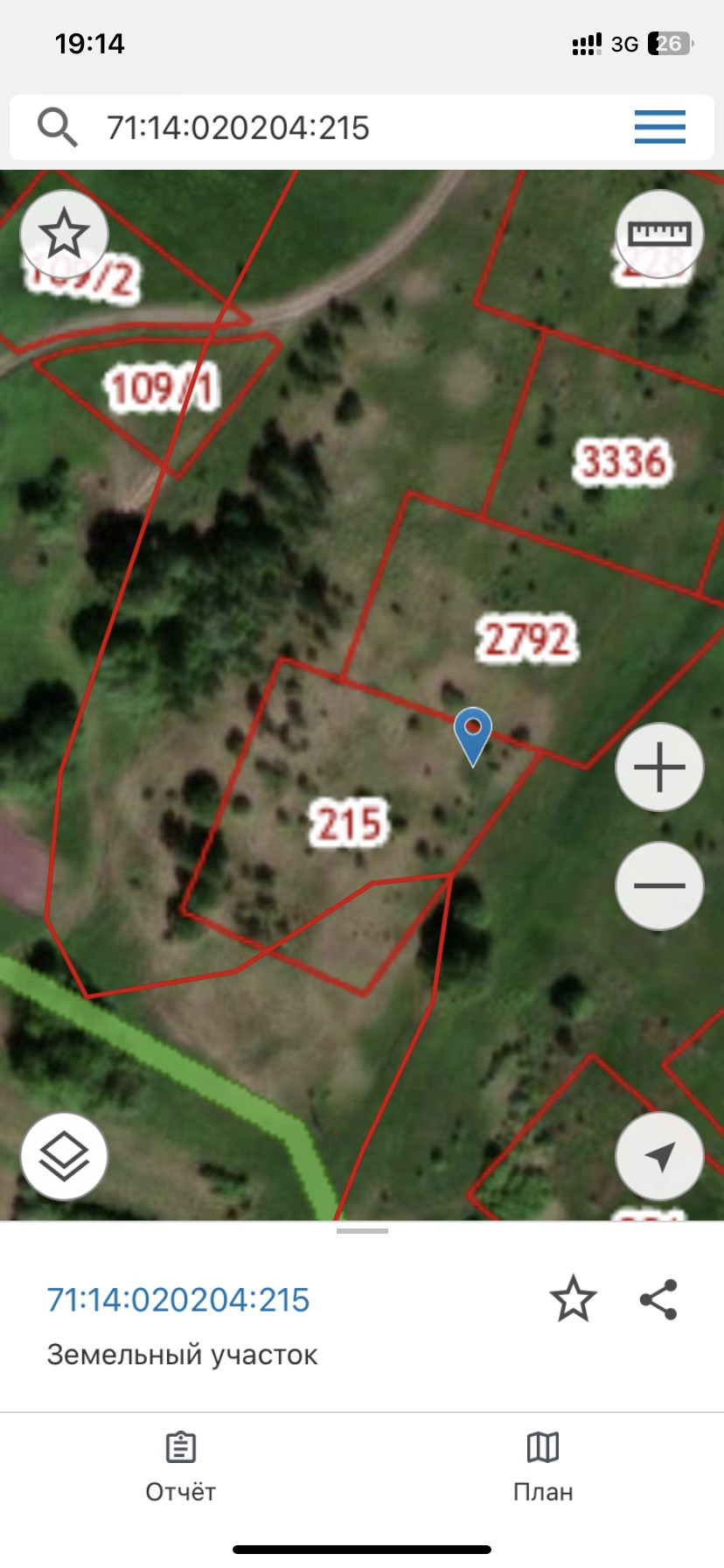Image resolution: width=724 pixels, height=1568 pixels.
Task: Add parcel to favorites in info panel
Action: [573, 1298]
